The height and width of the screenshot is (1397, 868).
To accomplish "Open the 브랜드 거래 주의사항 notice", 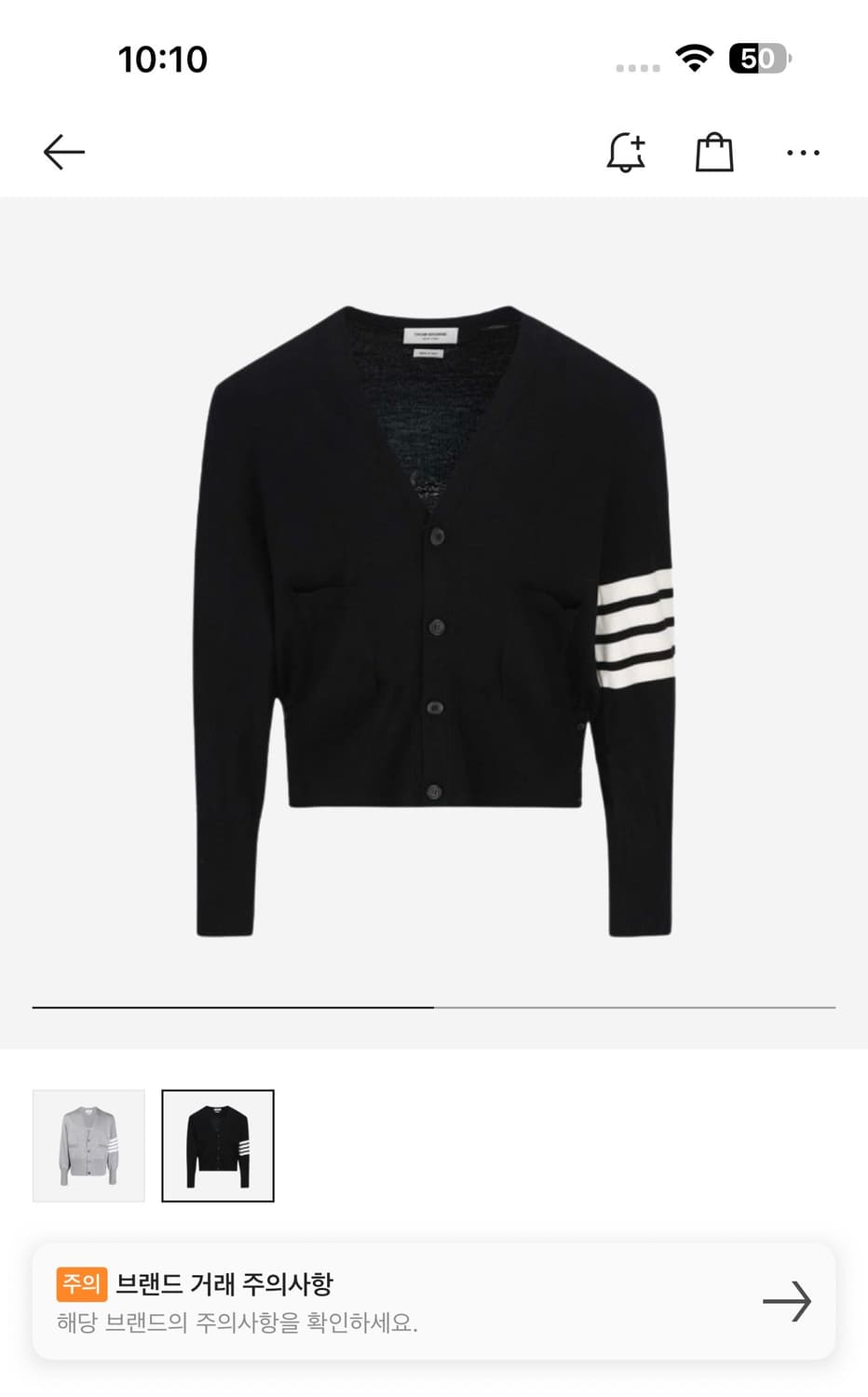I will (434, 1301).
